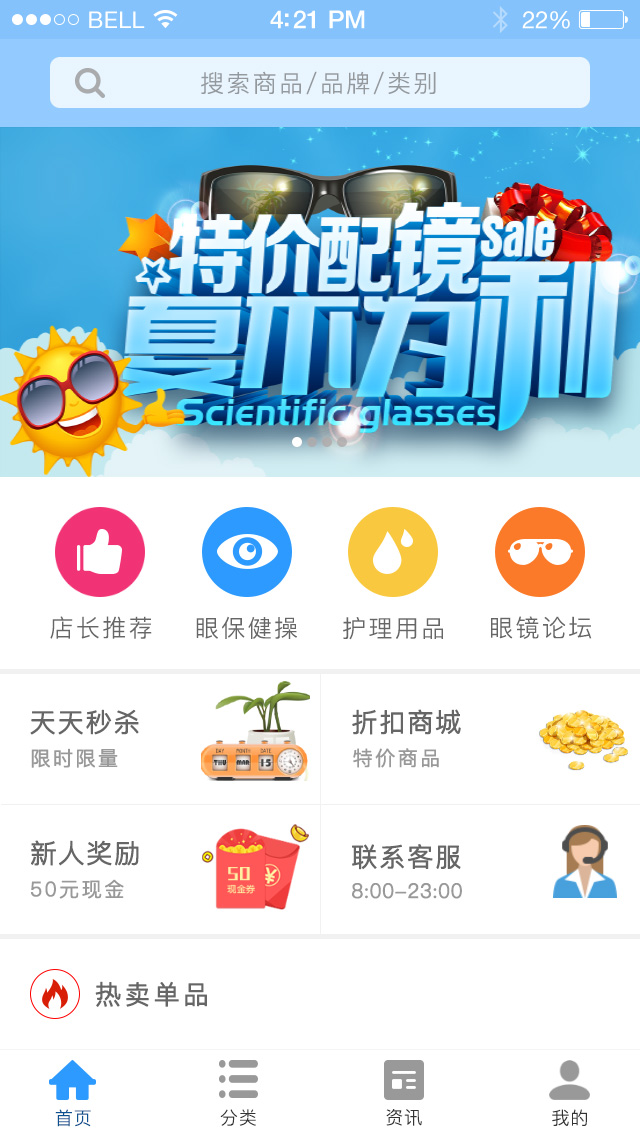The image size is (640, 1136).
Task: Switch to the 首页 home tab
Action: (x=73, y=1093)
